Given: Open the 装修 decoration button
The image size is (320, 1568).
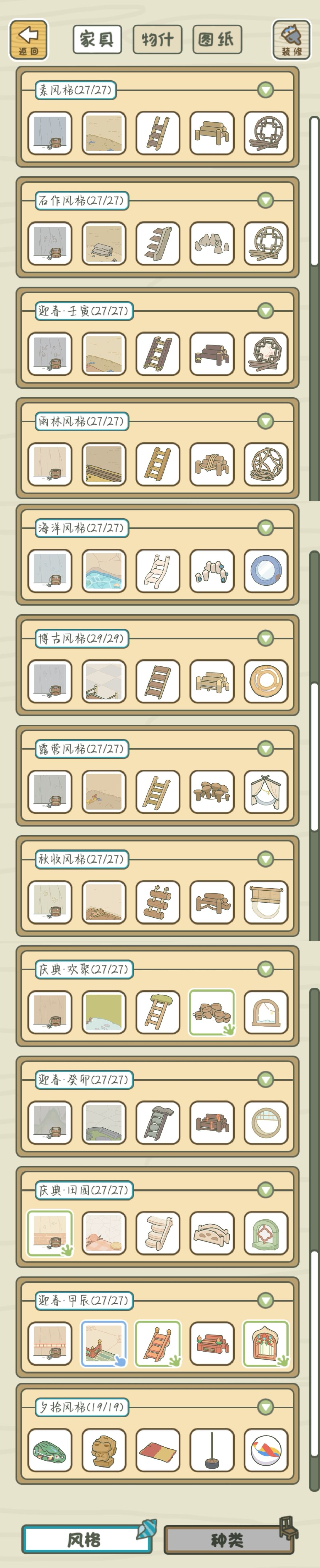Looking at the screenshot, I should pyautogui.click(x=291, y=40).
